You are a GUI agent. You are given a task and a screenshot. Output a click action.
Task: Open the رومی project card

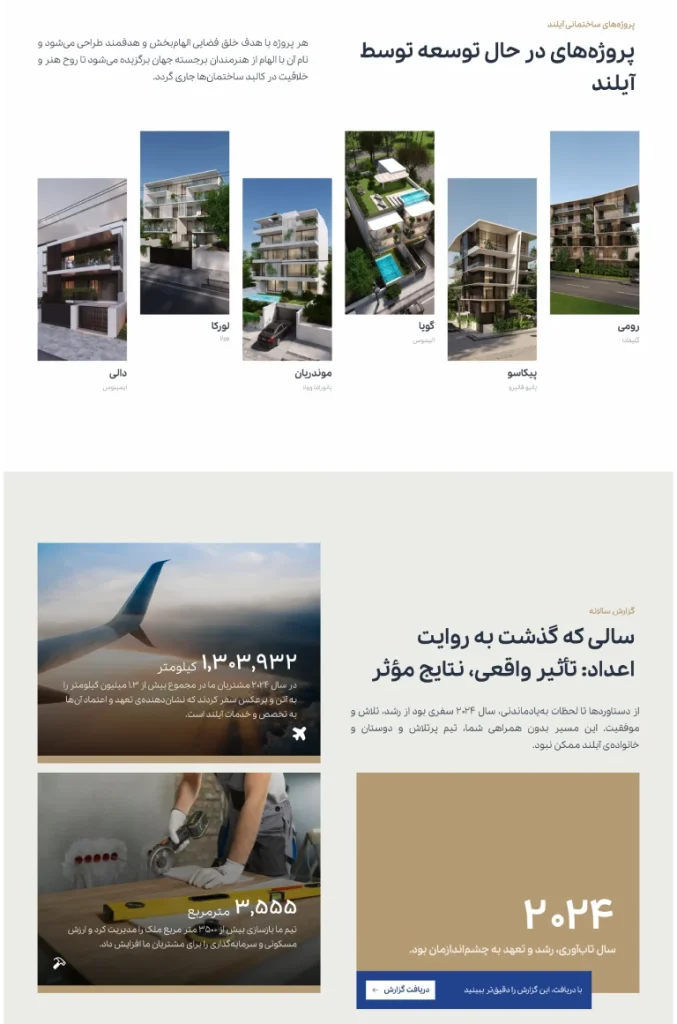click(x=594, y=222)
